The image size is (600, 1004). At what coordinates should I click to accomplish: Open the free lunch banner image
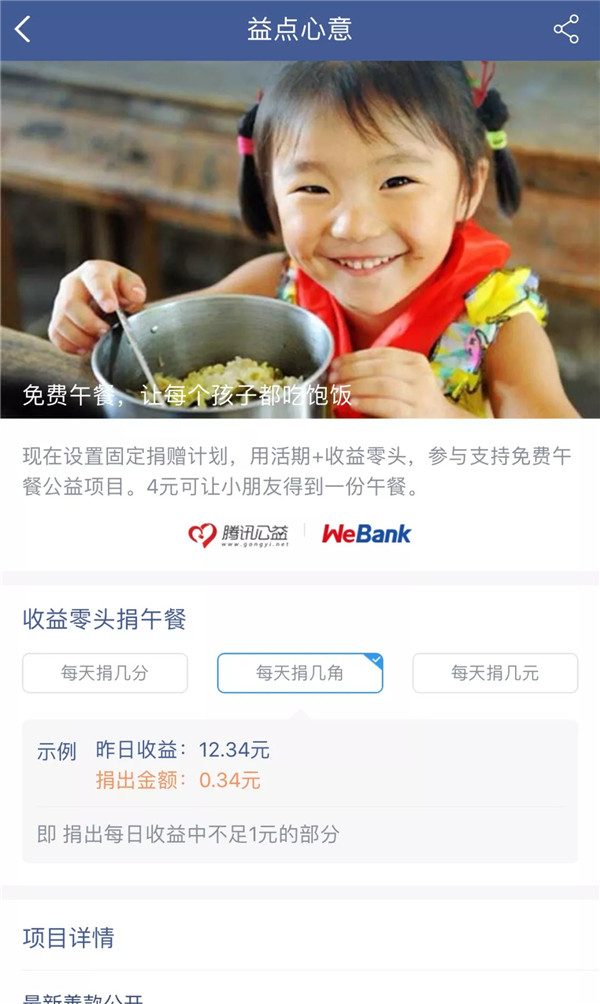coord(300,240)
